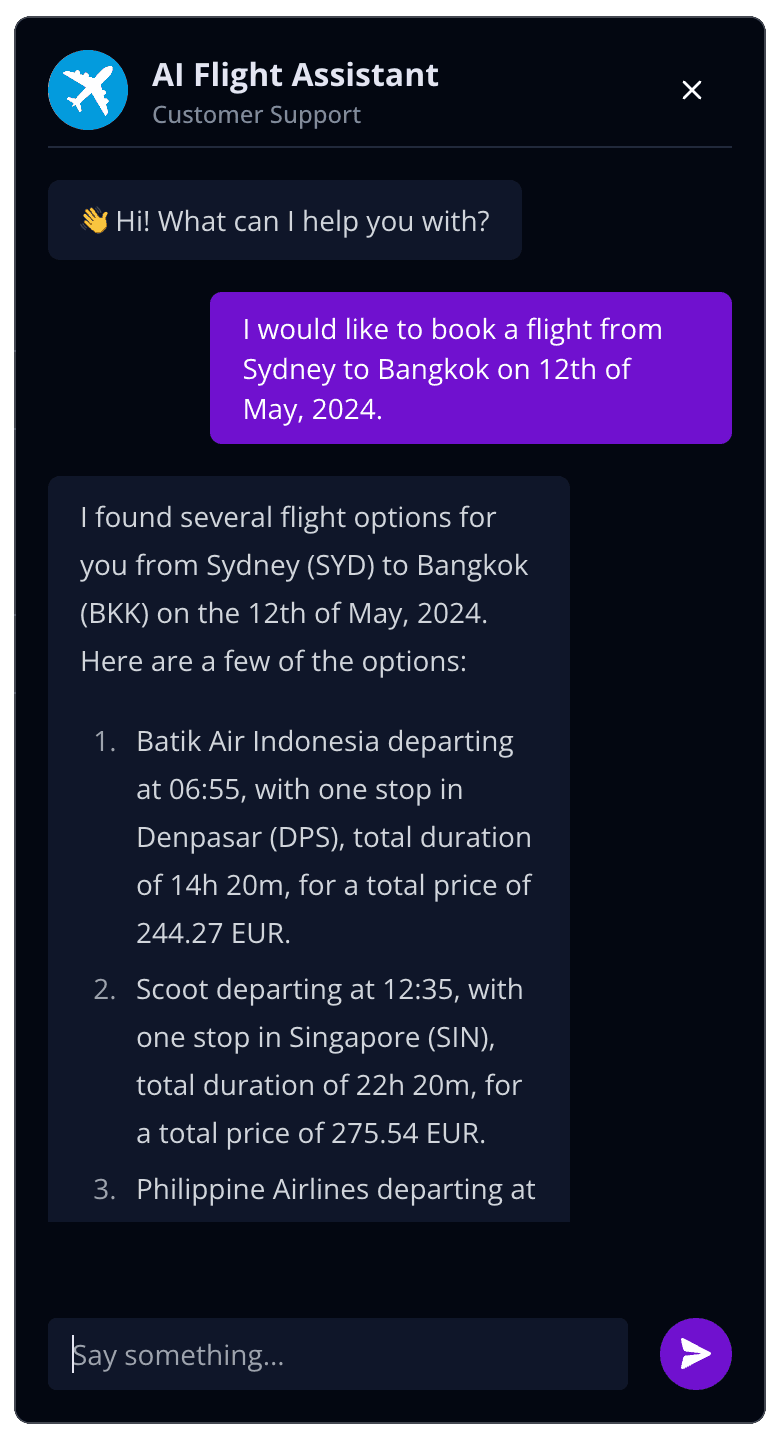Click the send button's purple circle
The image size is (780, 1442).
tap(696, 1354)
